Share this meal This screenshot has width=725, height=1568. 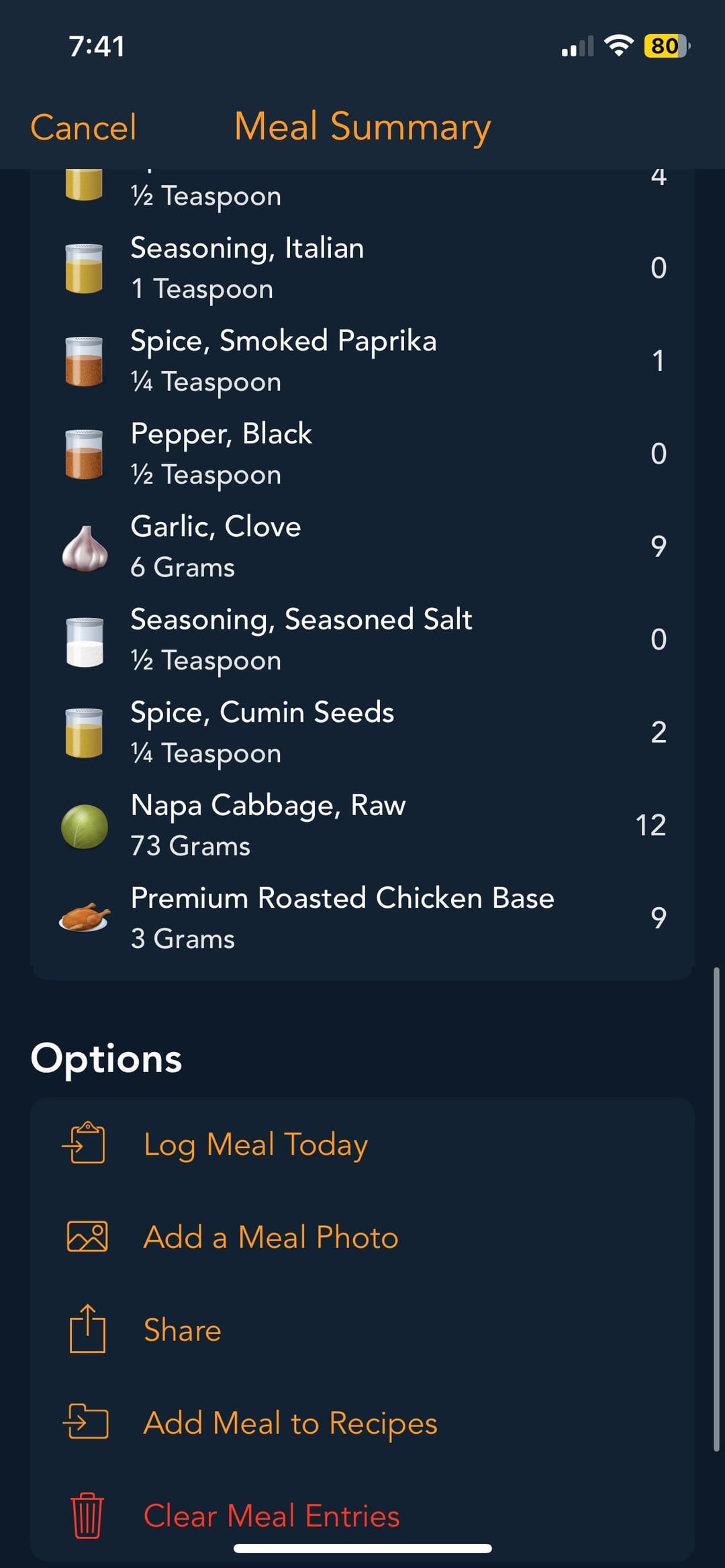pyautogui.click(x=362, y=1329)
